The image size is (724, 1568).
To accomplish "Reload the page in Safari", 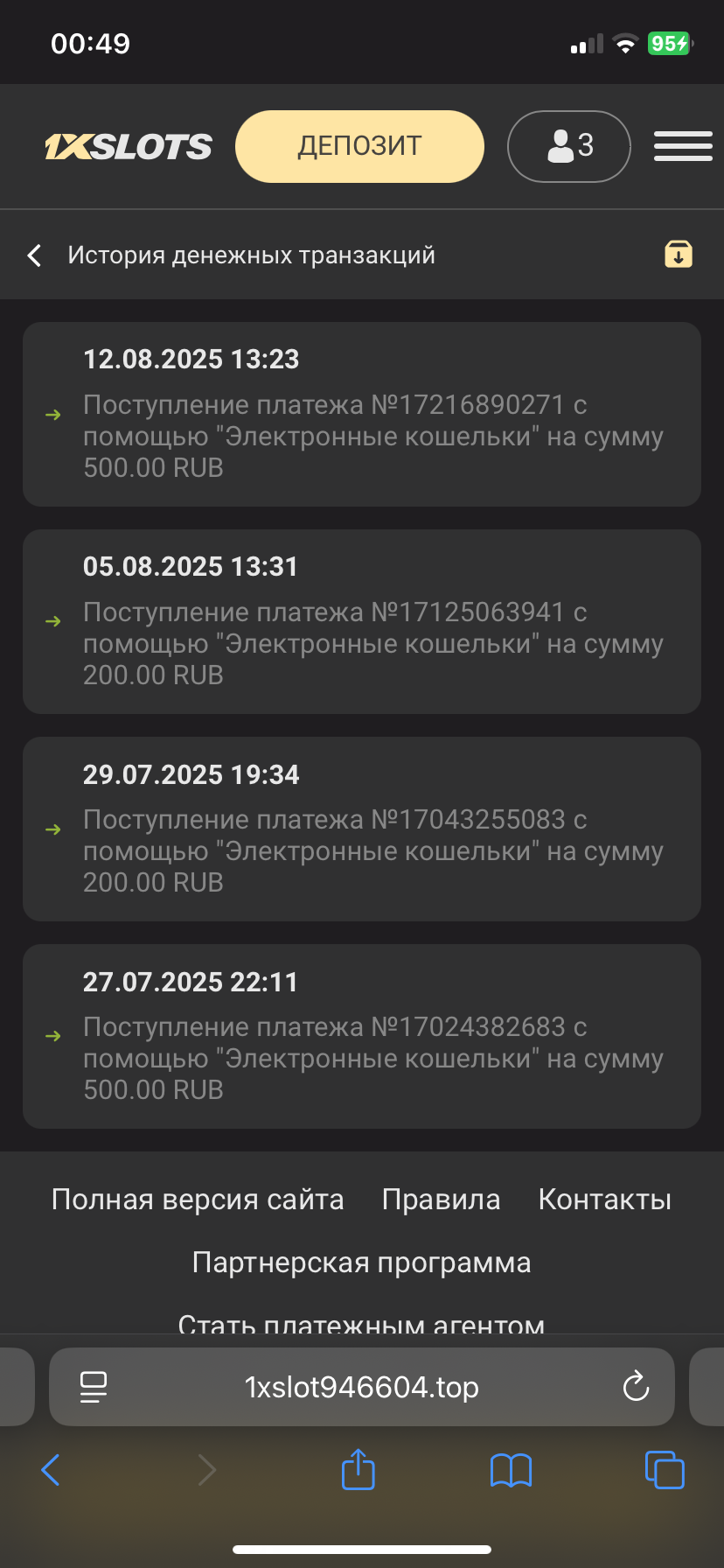I will pyautogui.click(x=636, y=1387).
